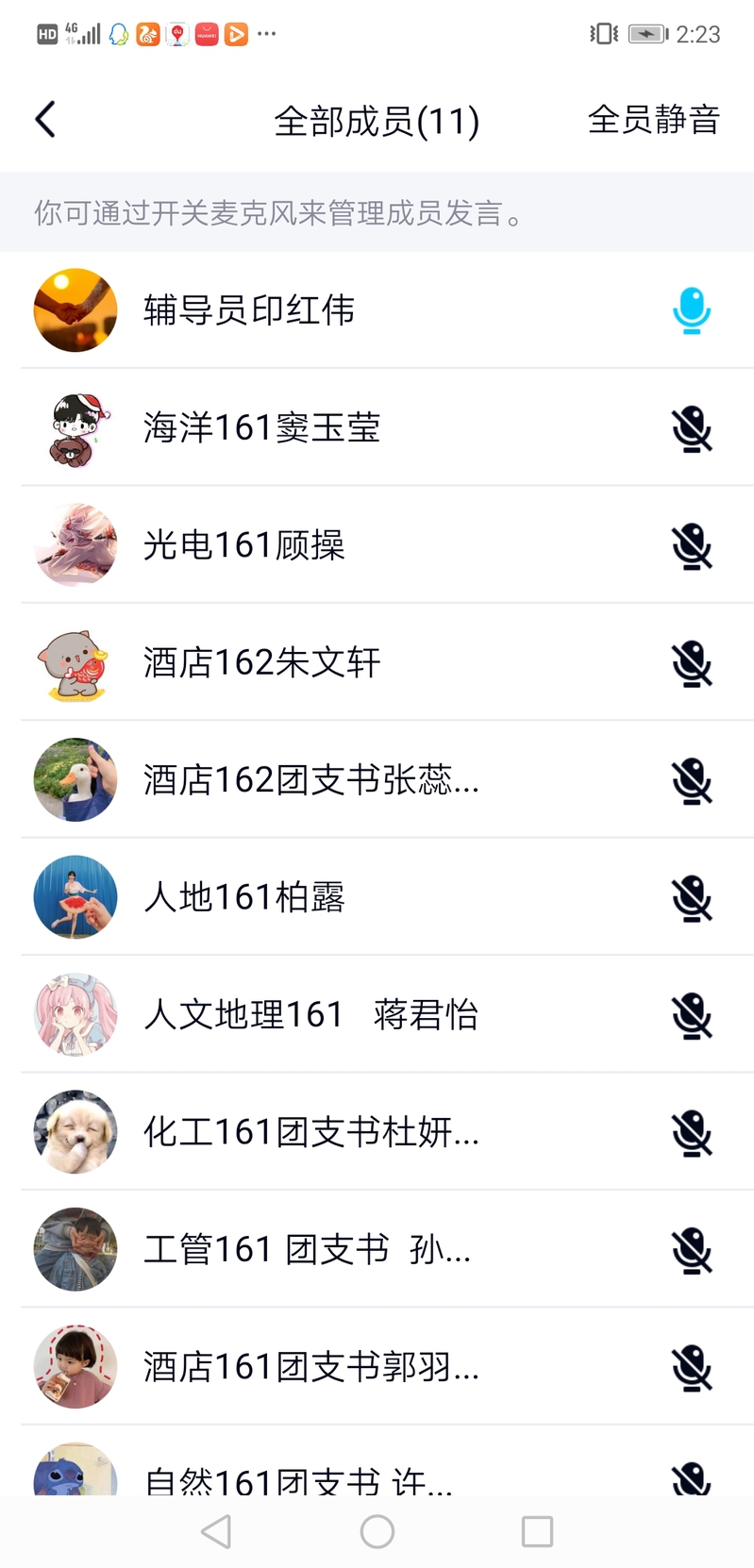
Task: Tap 全员静音 to mute everyone
Action: (653, 120)
